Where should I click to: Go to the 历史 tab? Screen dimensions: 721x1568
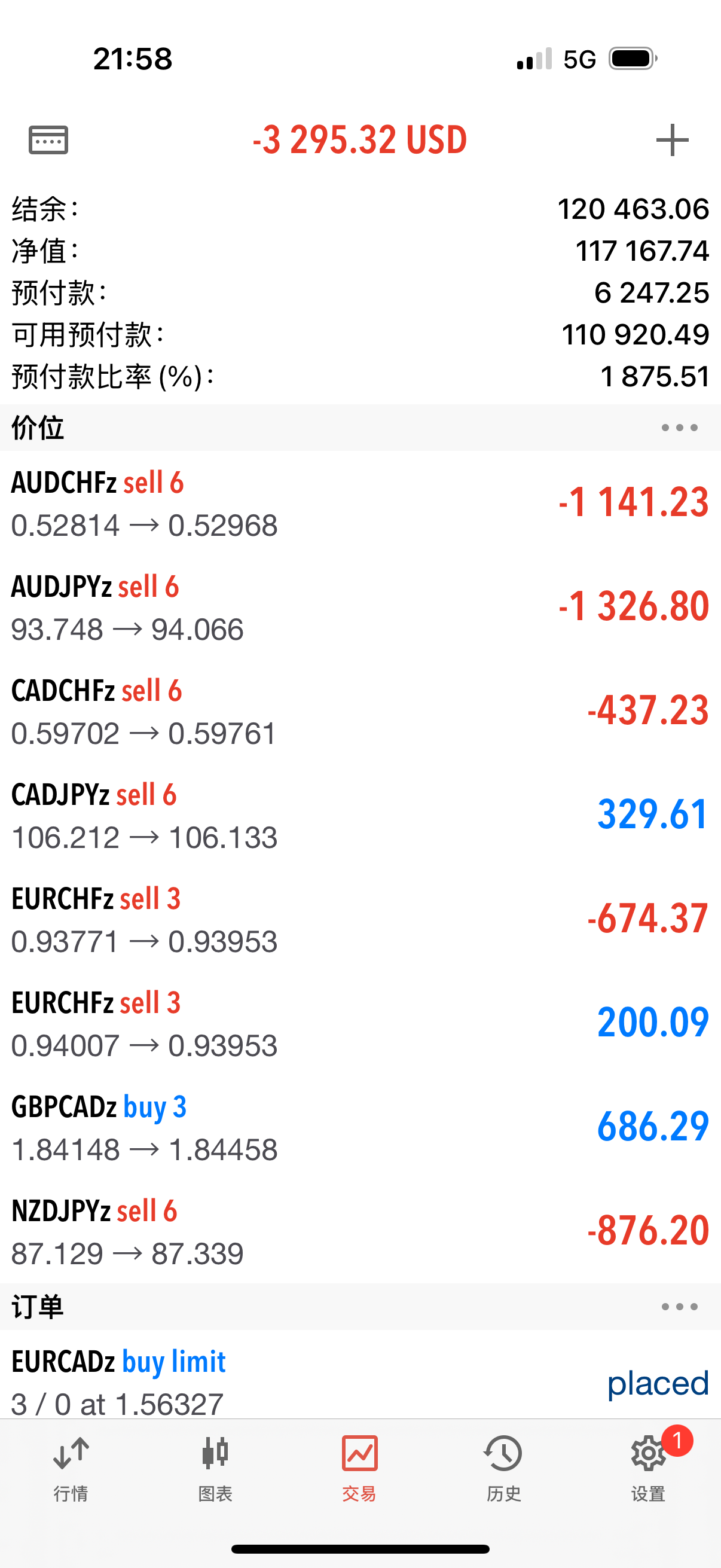[504, 1469]
